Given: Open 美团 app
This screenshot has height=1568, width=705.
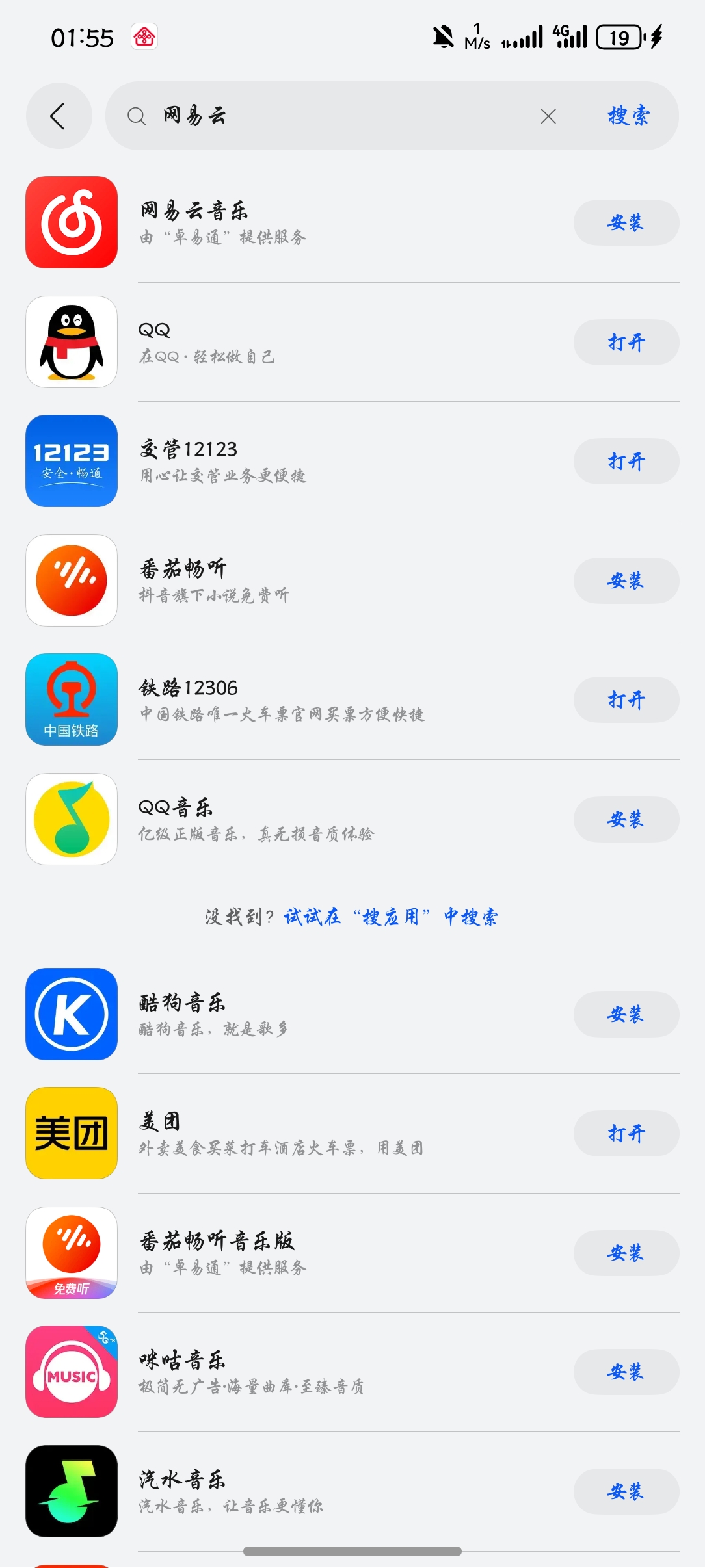Looking at the screenshot, I should click(626, 1134).
